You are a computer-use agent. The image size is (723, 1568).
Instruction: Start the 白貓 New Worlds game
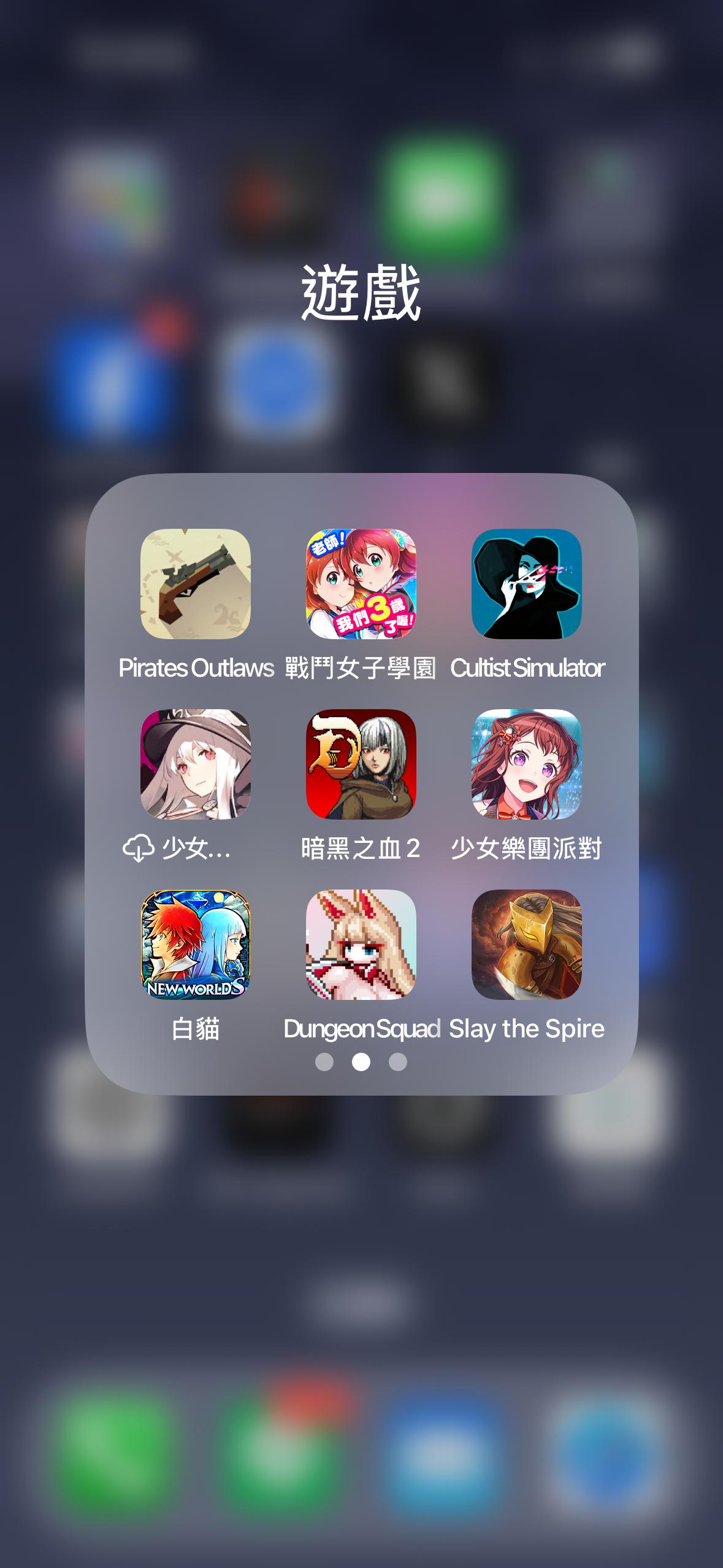[195, 944]
